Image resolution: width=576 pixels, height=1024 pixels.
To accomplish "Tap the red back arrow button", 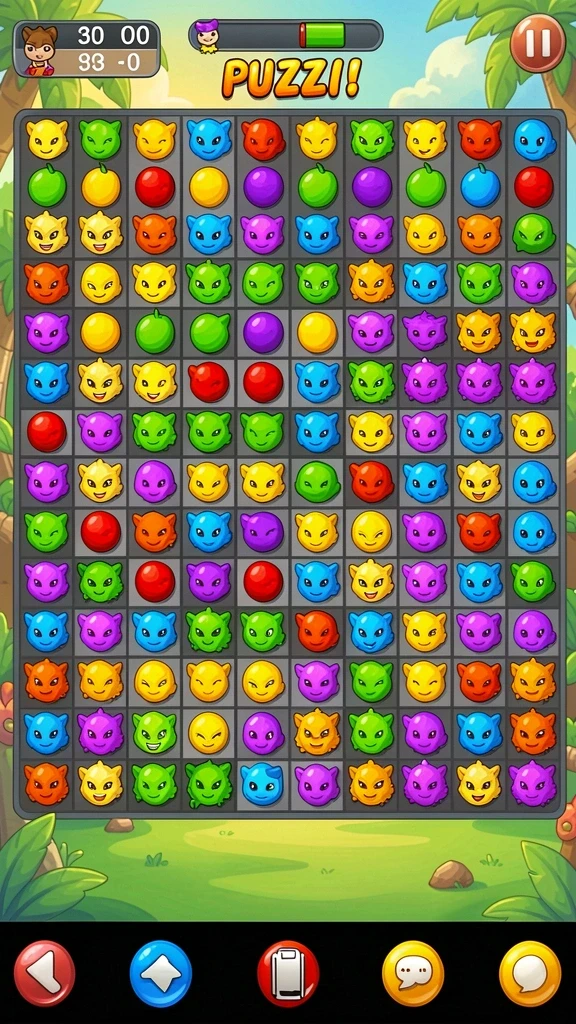I will pos(44,974).
